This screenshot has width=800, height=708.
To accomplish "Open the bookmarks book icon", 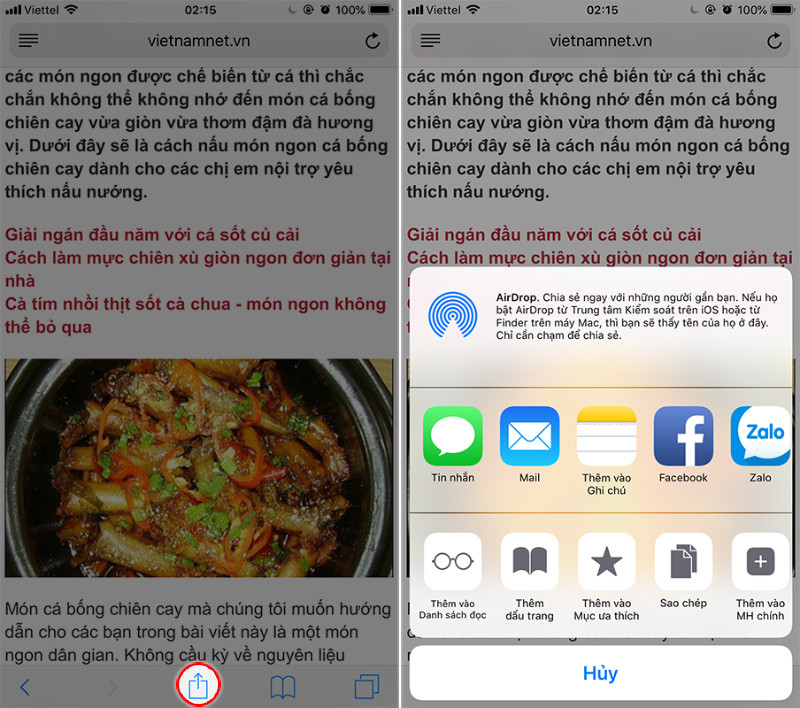I will coord(283,687).
